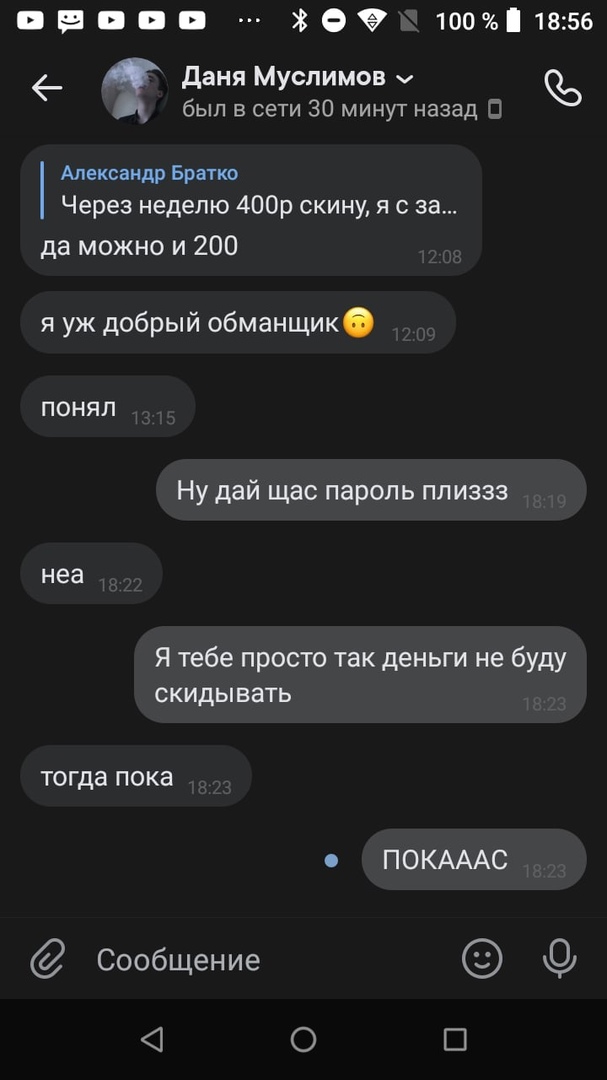Open Даня Муслимов's profile avatar
Viewport: 607px width, 1080px height.
[x=134, y=91]
